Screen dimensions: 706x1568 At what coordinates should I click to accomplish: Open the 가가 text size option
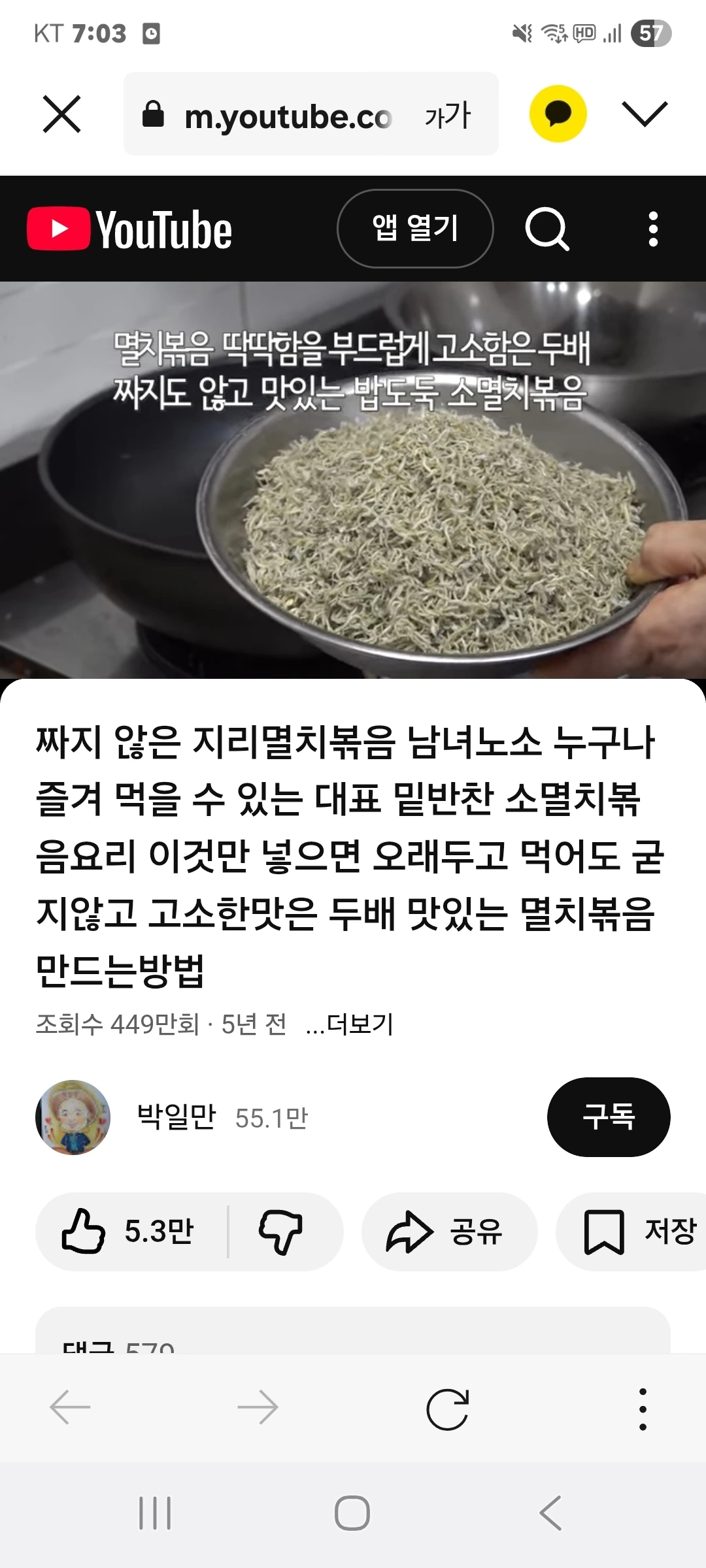coord(448,114)
